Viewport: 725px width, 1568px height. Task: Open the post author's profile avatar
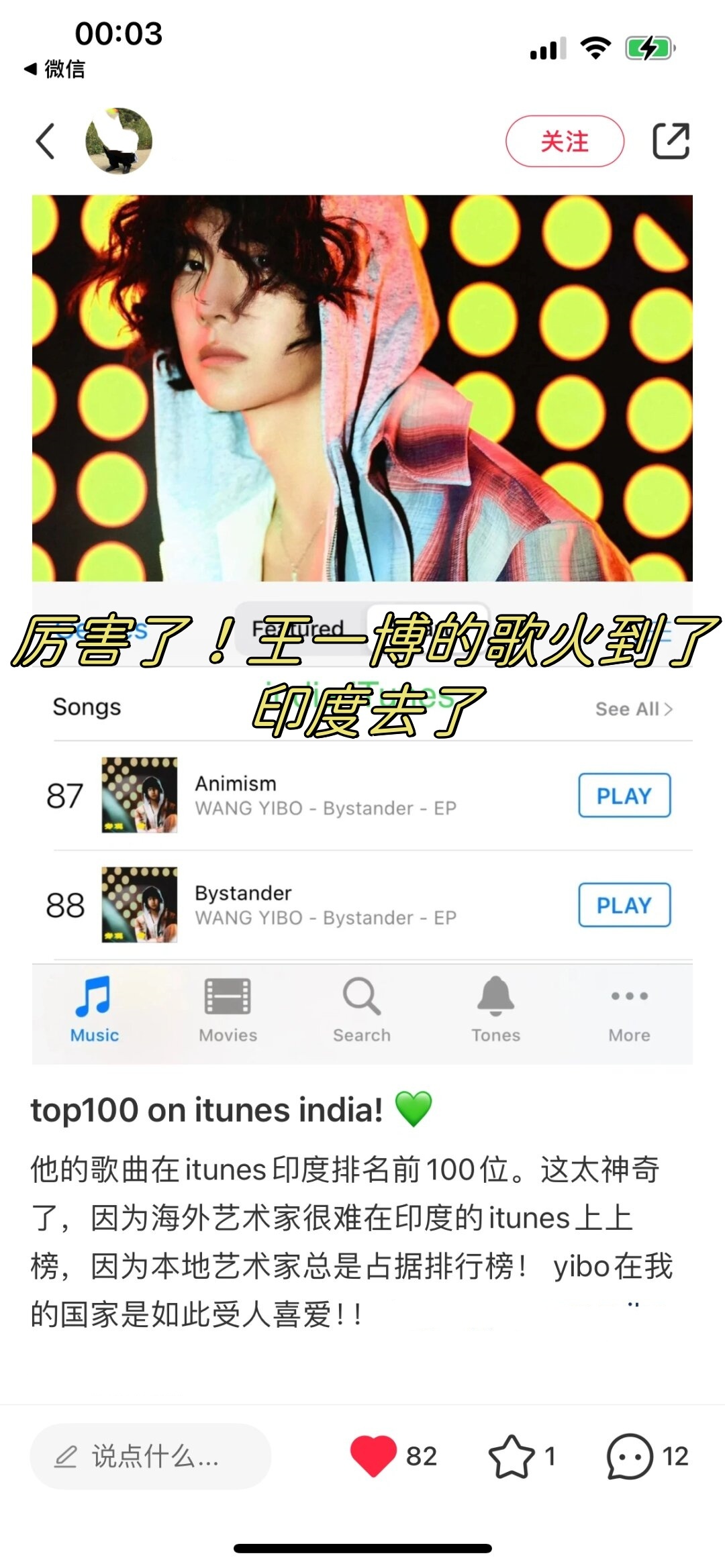pos(119,141)
